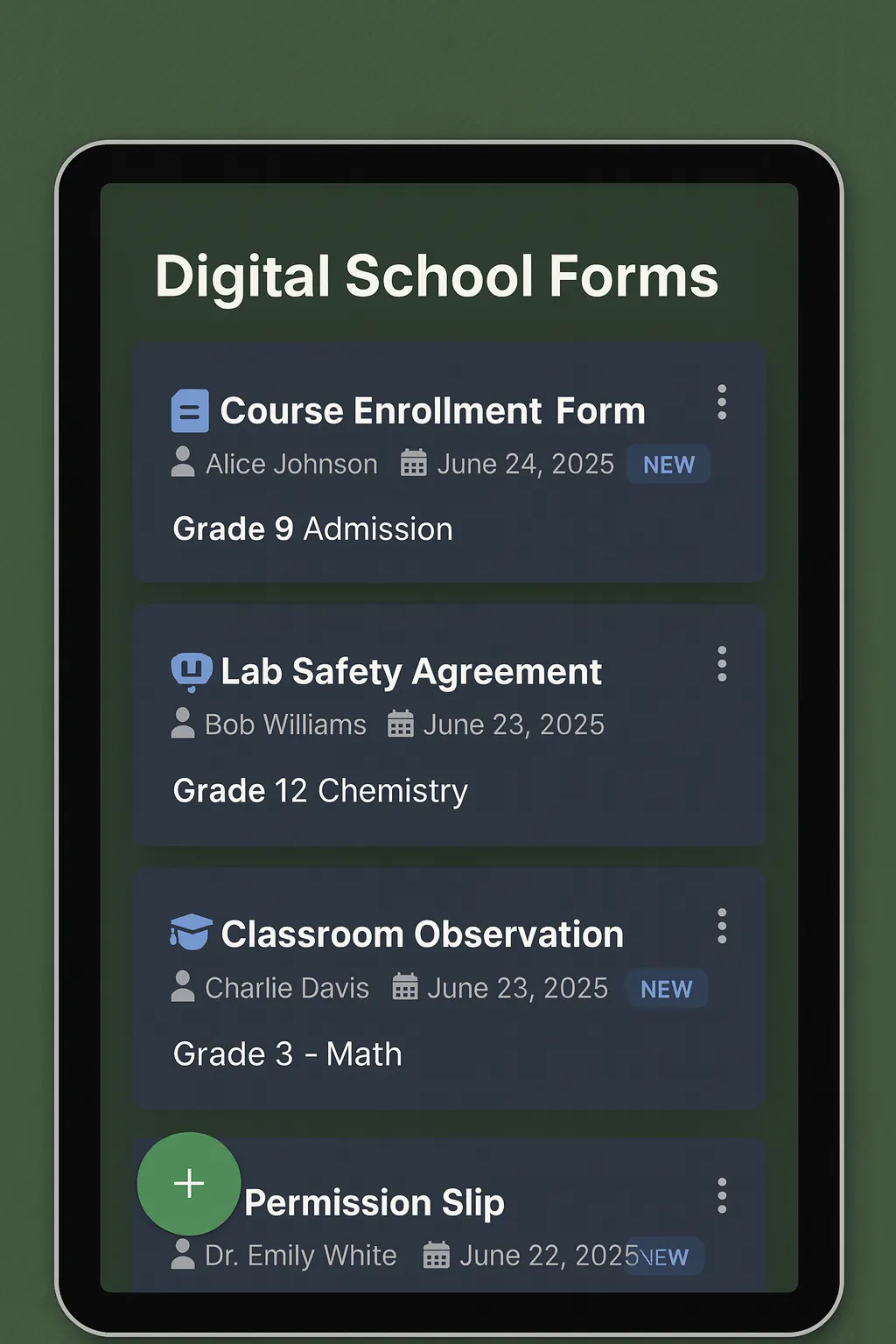This screenshot has height=1344, width=896.
Task: Click the NEW badge on Course Enrollment Form
Action: pyautogui.click(x=668, y=464)
